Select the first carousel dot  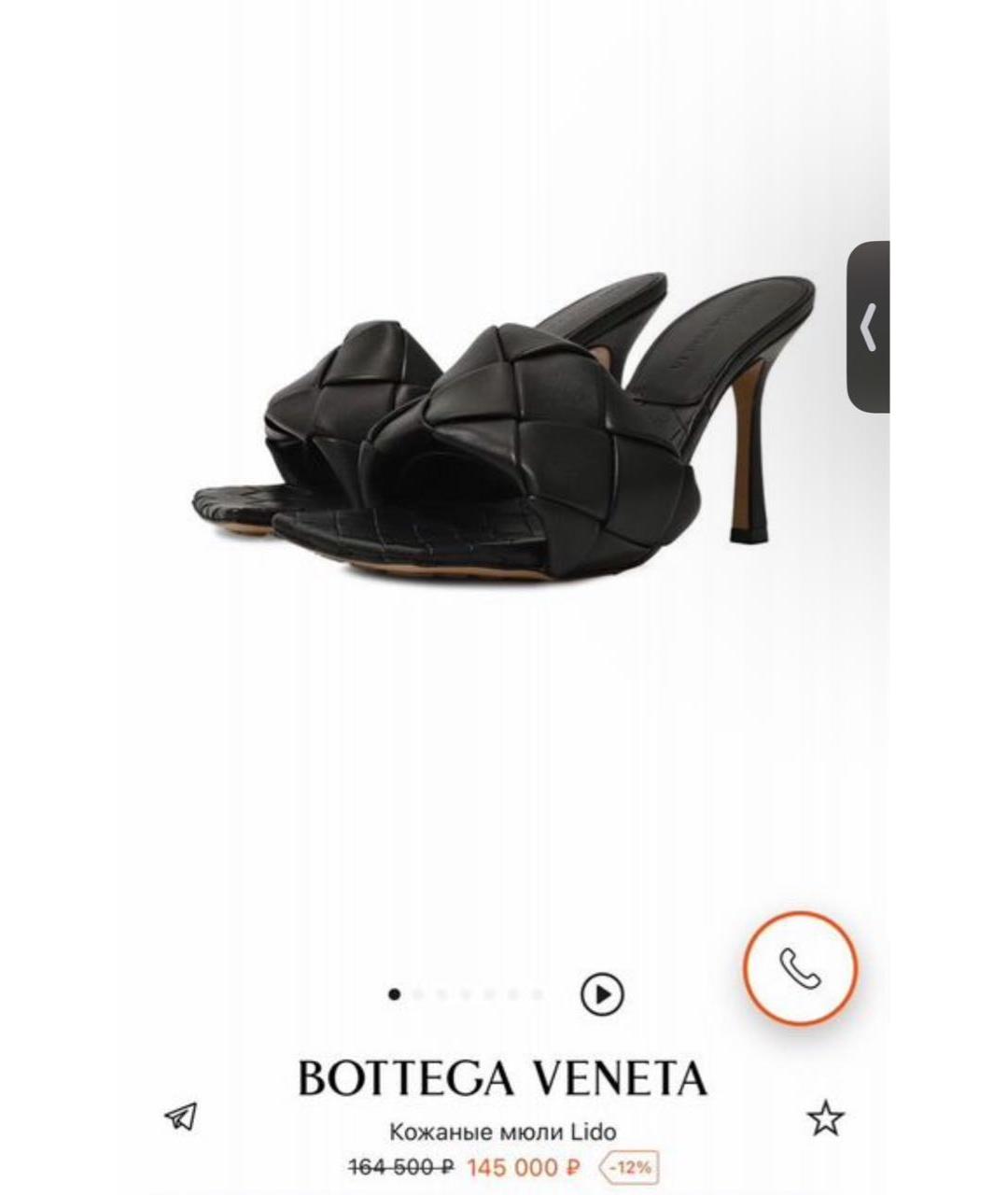pos(392,992)
